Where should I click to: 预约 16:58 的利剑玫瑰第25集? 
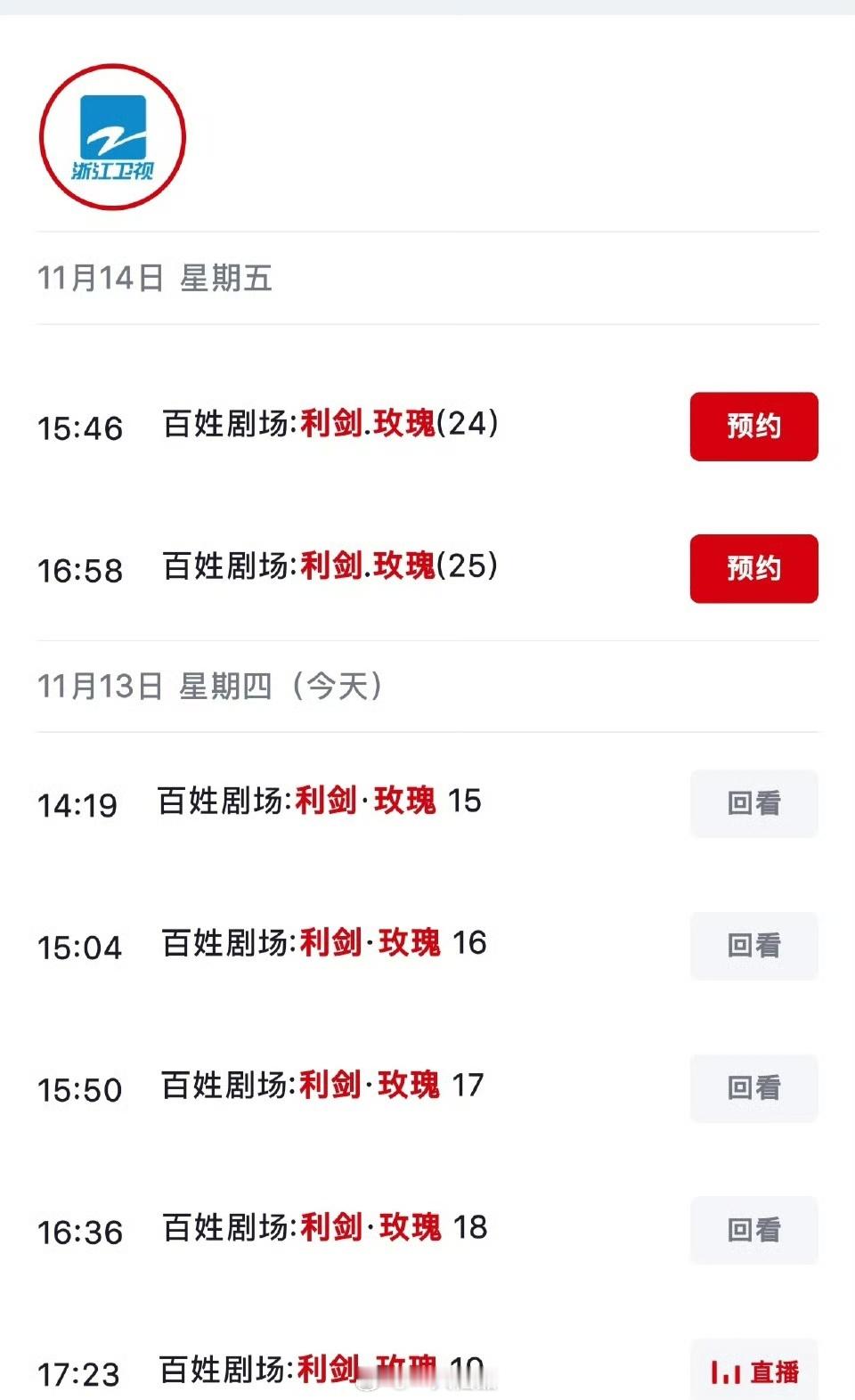click(753, 569)
